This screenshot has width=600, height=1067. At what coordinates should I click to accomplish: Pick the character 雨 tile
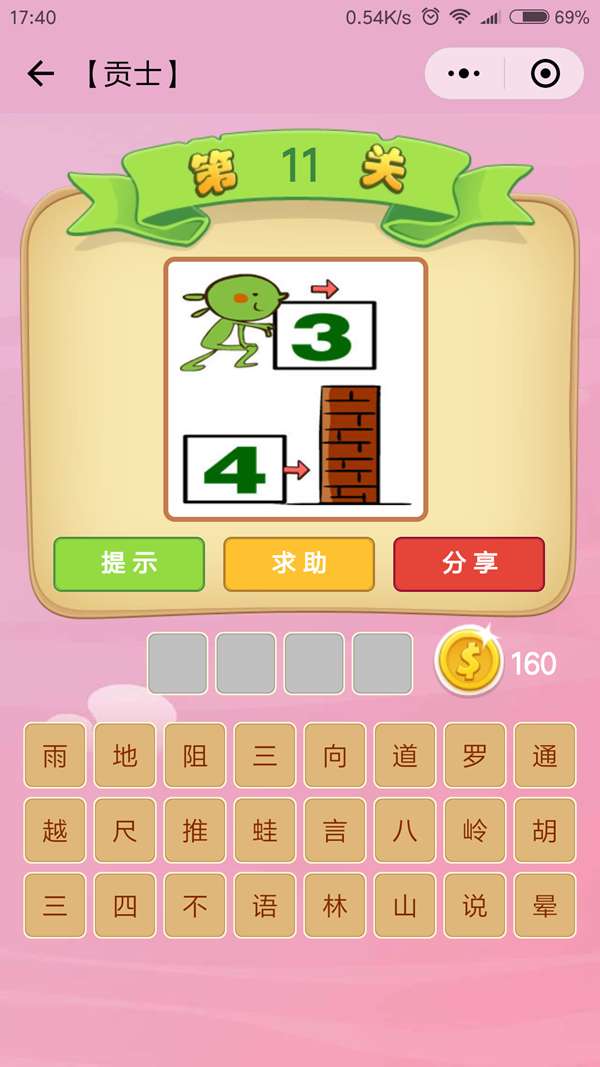pyautogui.click(x=55, y=756)
